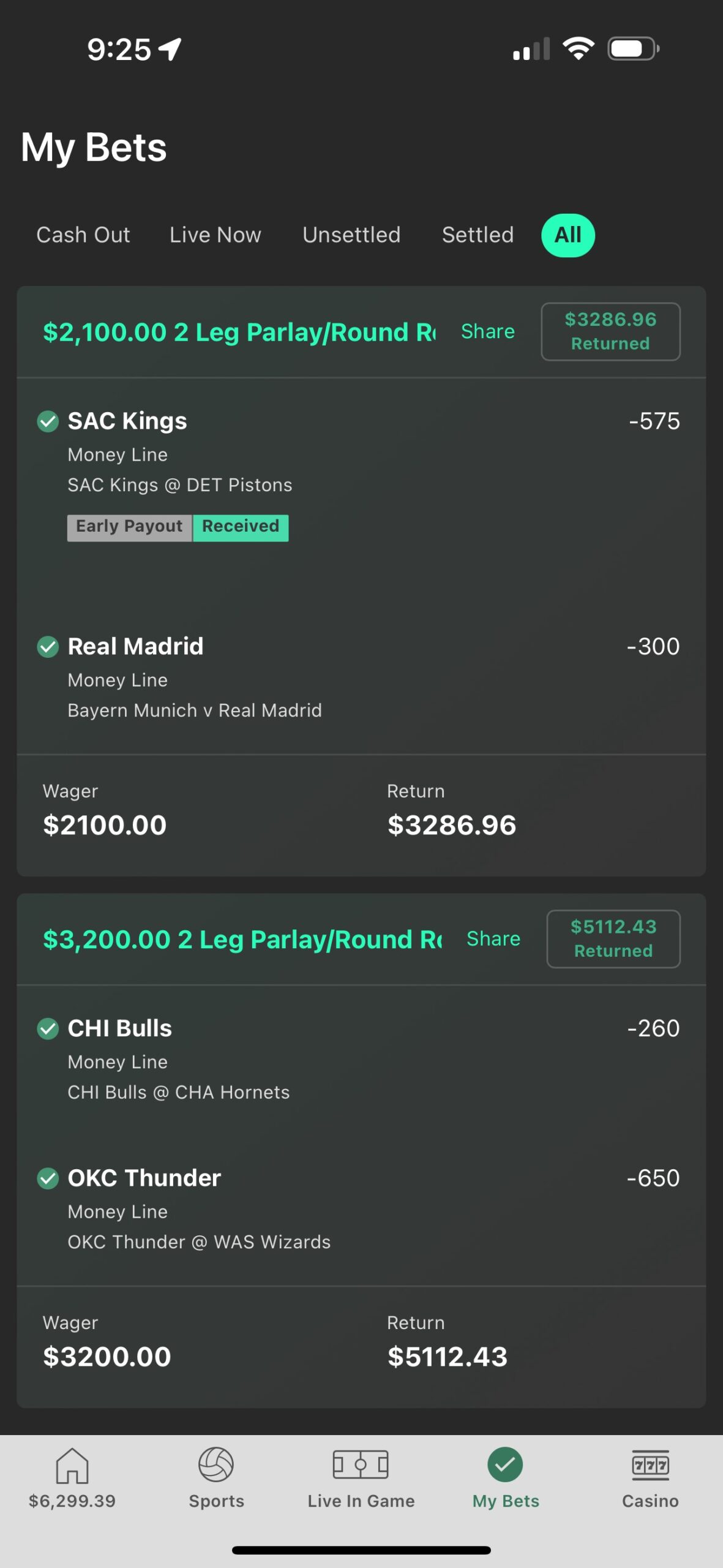Open the $3,200.00 2 Leg Parlay header
This screenshot has height=1568, width=723.
pos(242,940)
